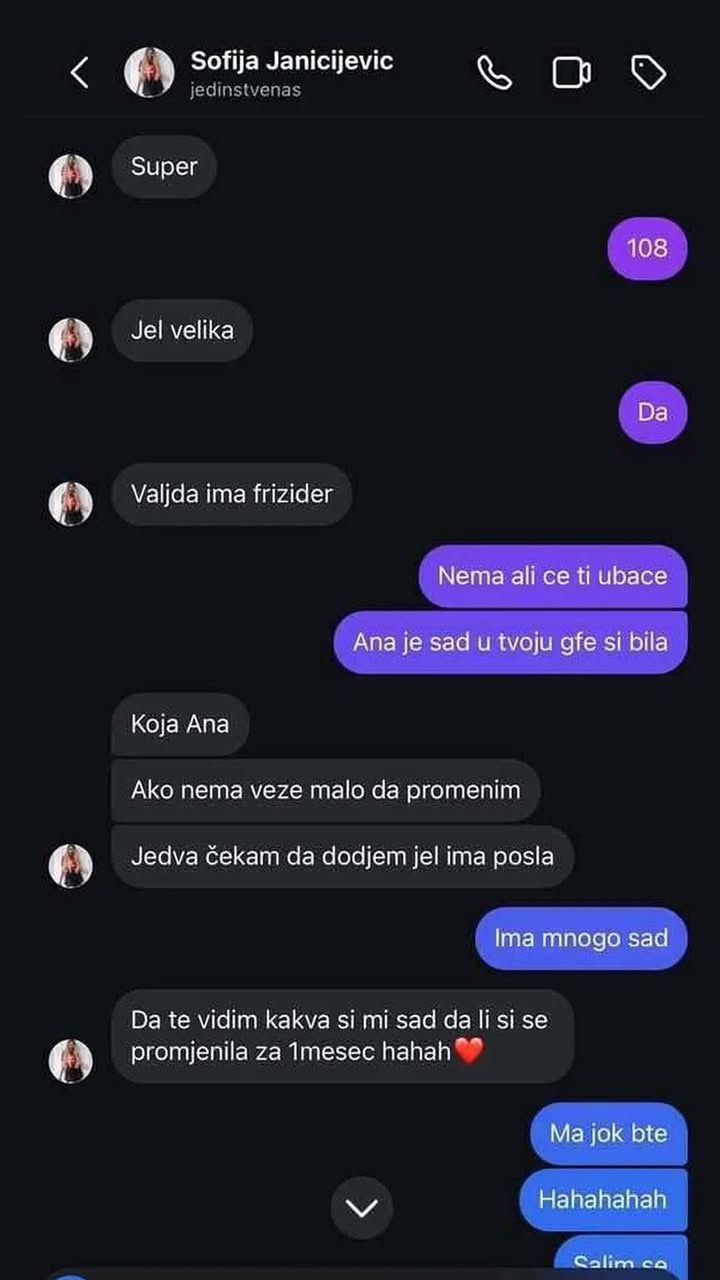
Task: Tap avatar beside the "Super" message
Action: [x=71, y=177]
